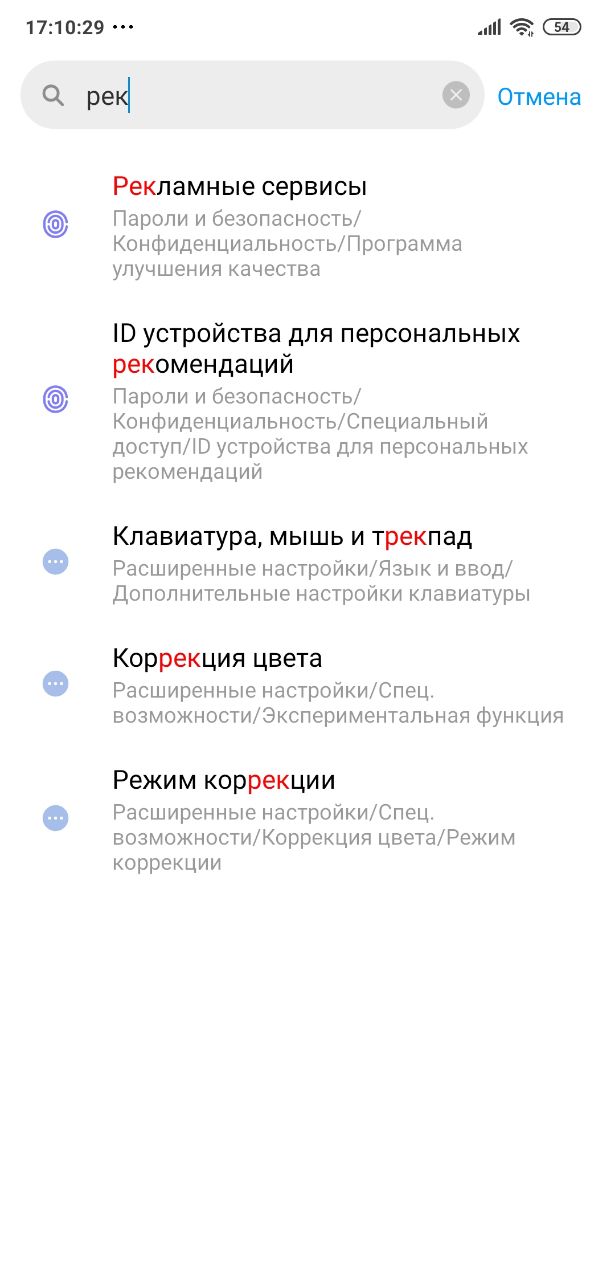The height and width of the screenshot is (1280, 615).
Task: Focus the search field containing рек
Action: 260,96
